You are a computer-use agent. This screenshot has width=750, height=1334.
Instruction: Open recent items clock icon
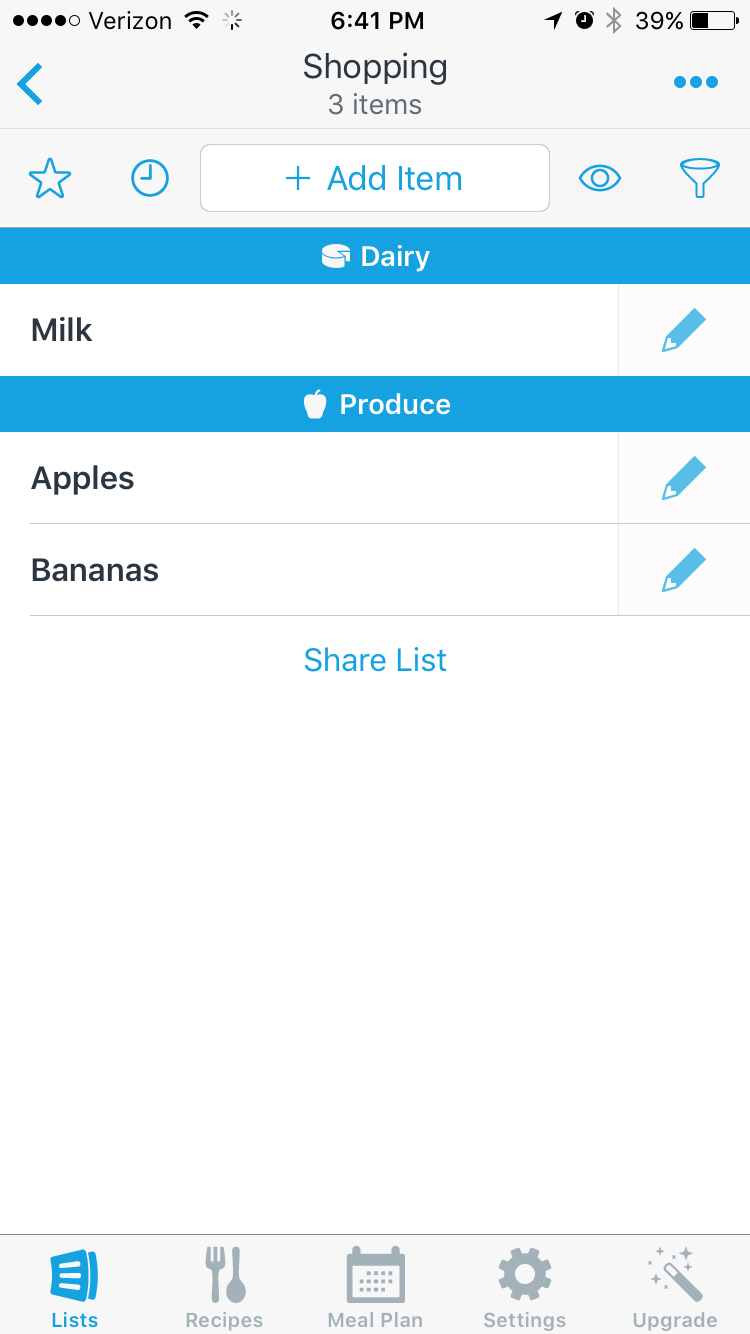[150, 177]
